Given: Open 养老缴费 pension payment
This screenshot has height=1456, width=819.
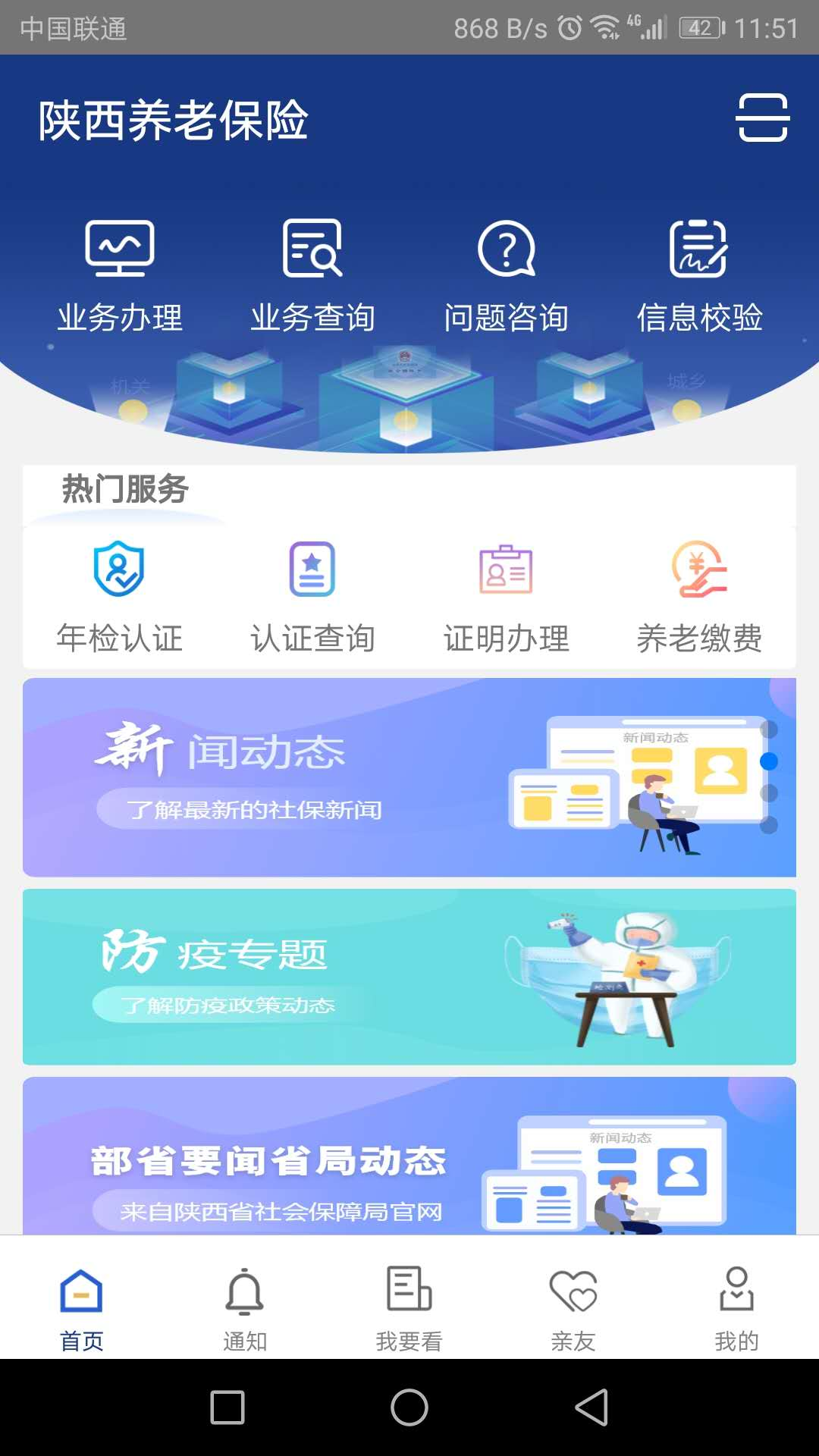Looking at the screenshot, I should [x=699, y=597].
